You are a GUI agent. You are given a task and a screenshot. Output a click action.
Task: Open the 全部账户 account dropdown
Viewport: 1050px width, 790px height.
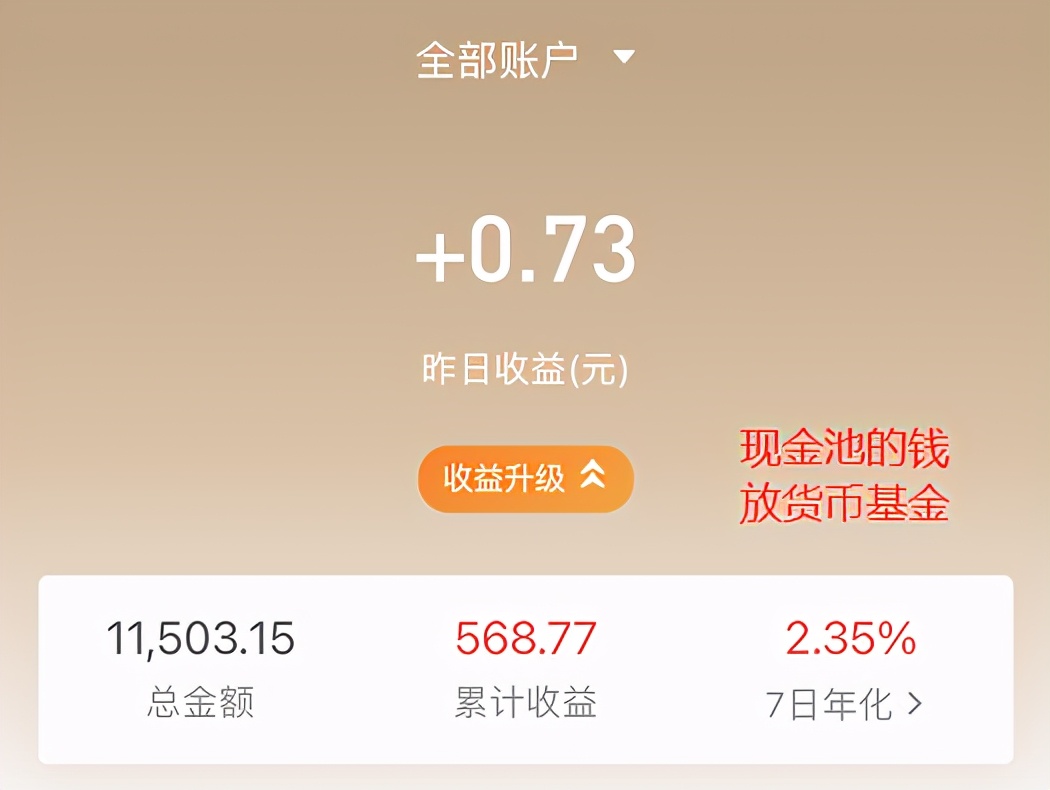tap(526, 59)
